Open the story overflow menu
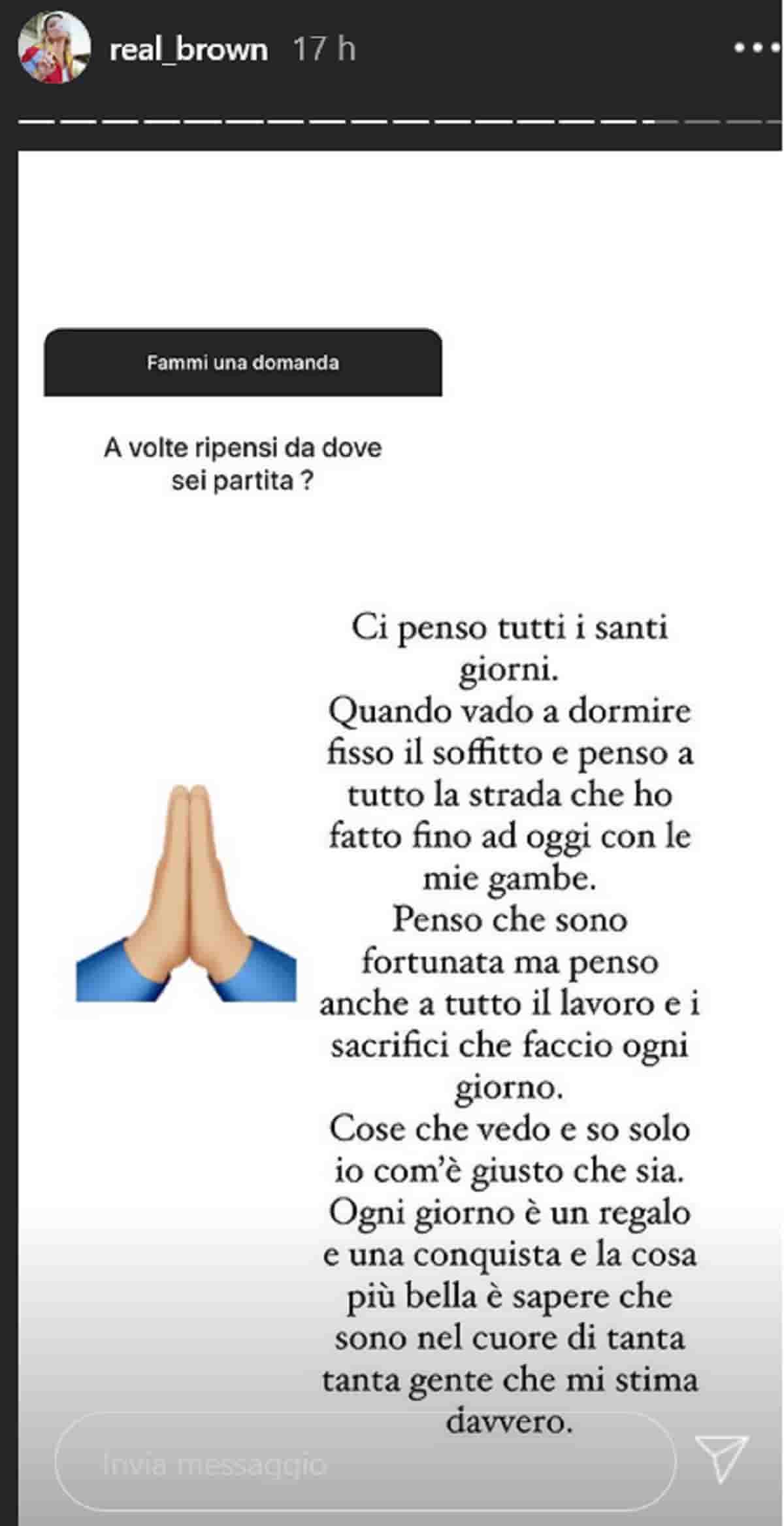 (x=757, y=48)
